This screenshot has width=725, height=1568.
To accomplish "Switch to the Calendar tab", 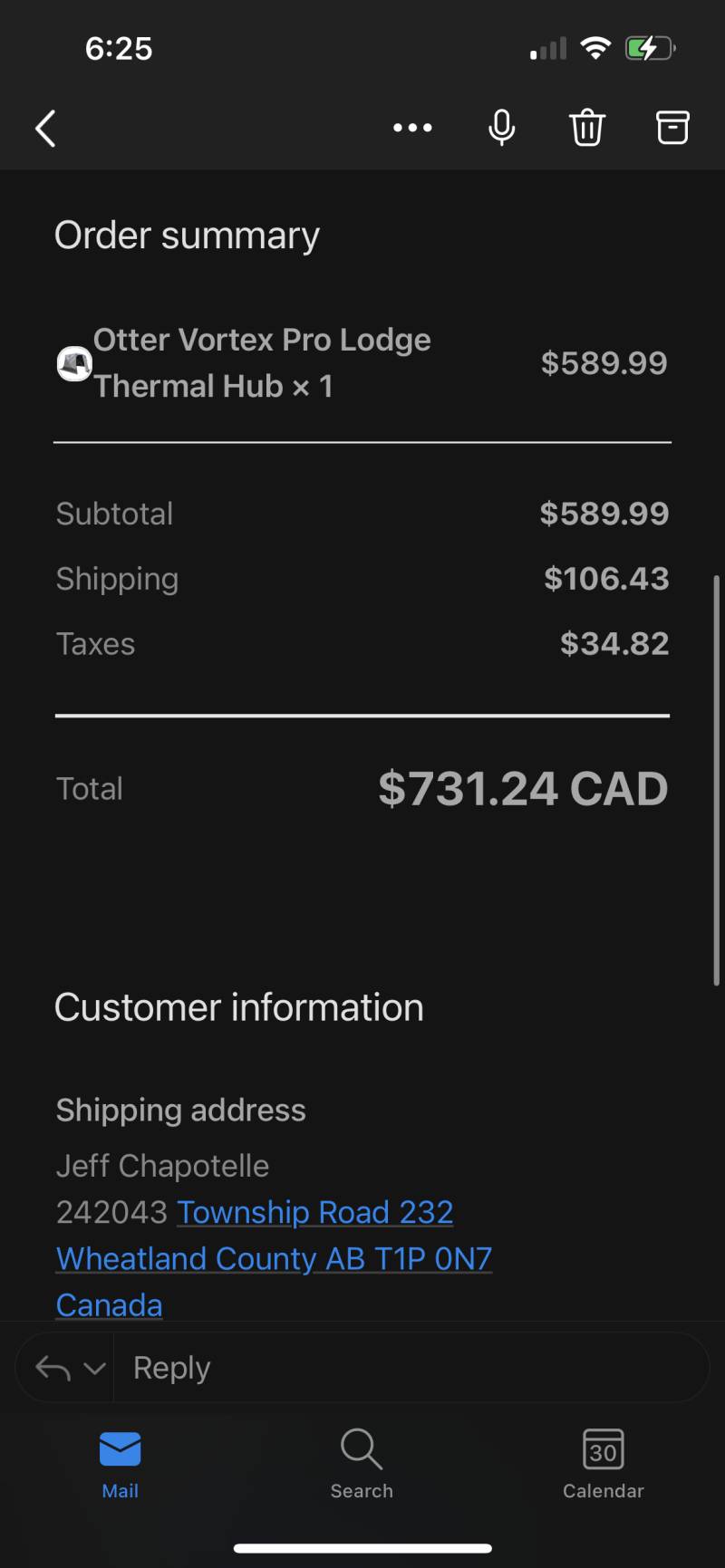I will tap(603, 1465).
